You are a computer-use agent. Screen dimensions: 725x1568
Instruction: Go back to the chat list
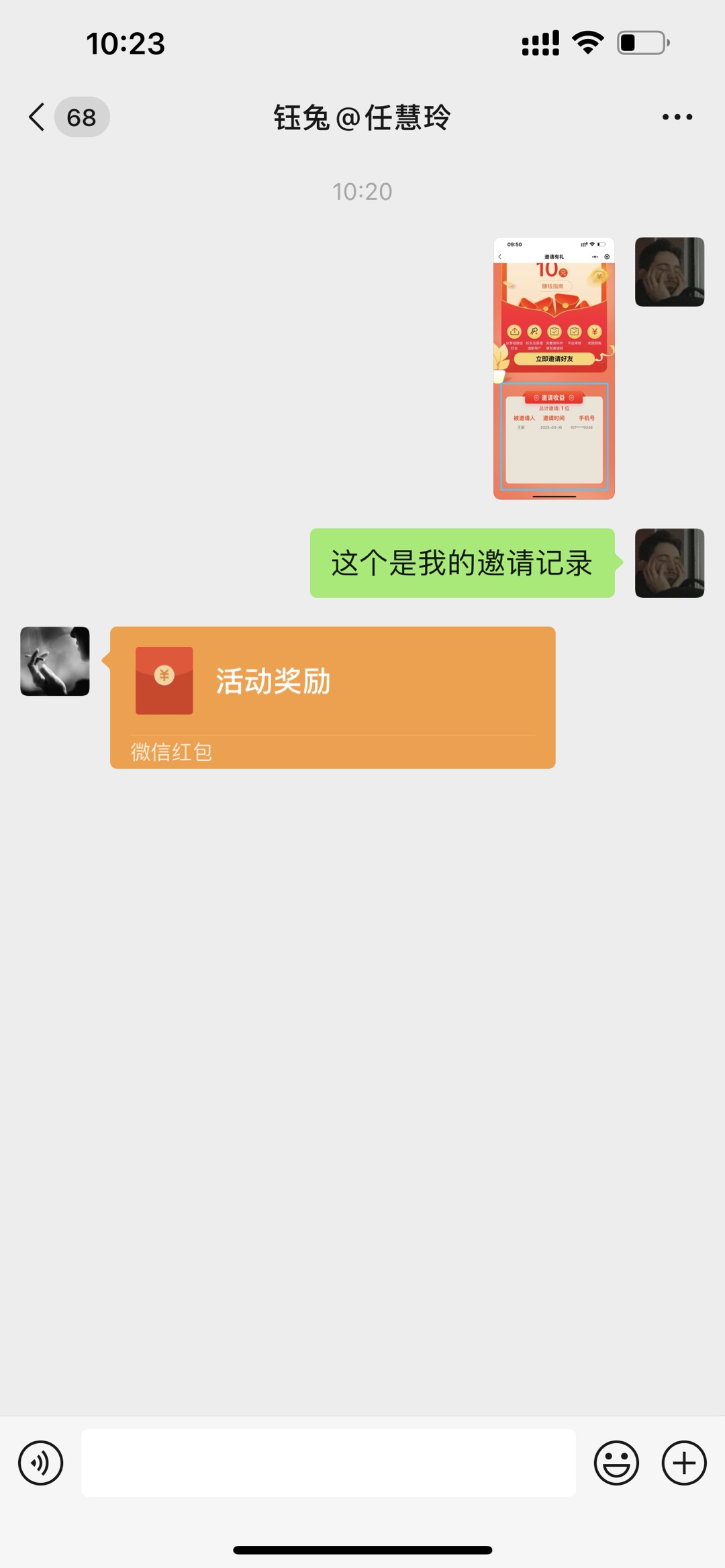pos(39,117)
